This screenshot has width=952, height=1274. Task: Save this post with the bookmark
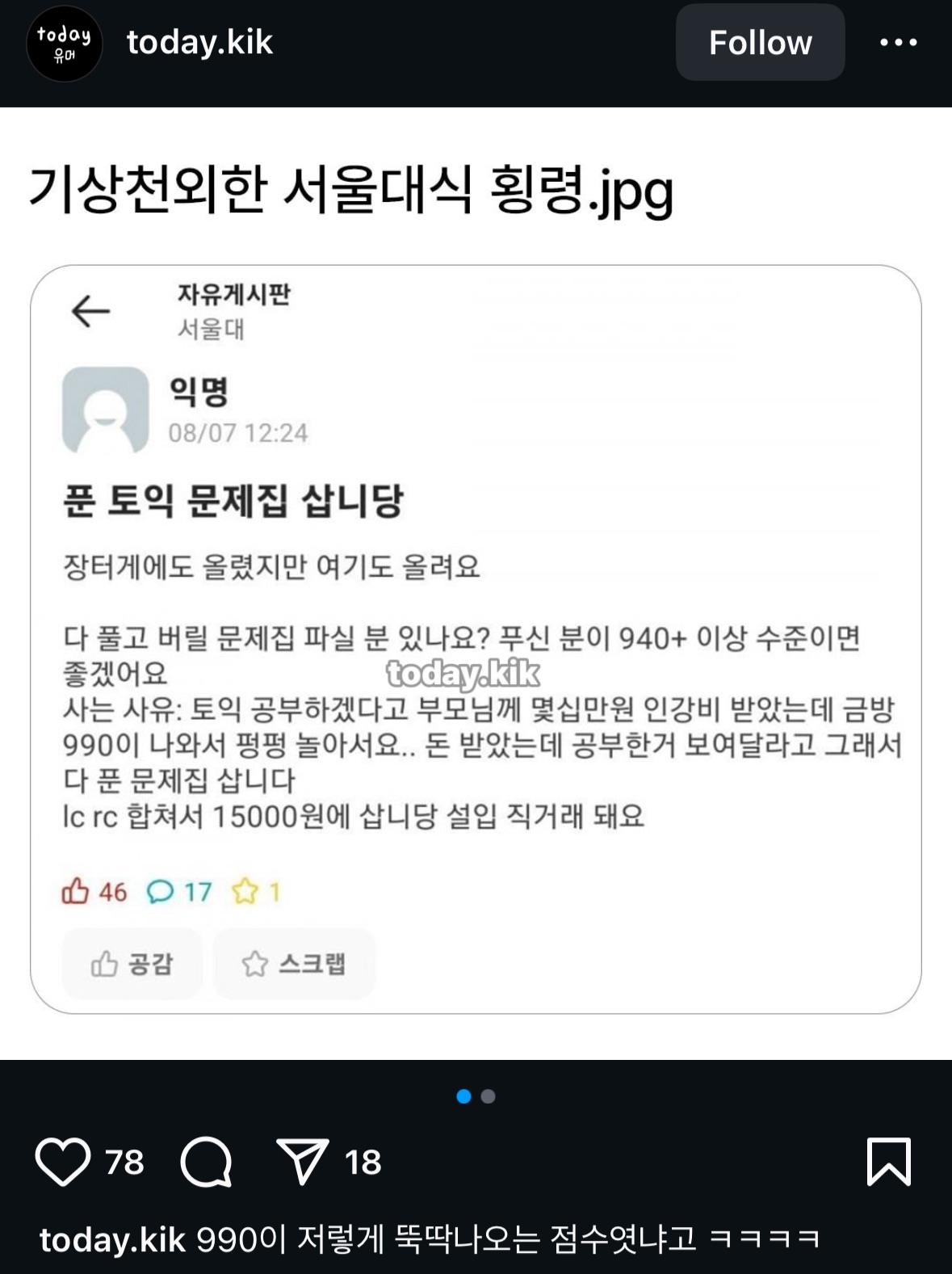pyautogui.click(x=888, y=1162)
